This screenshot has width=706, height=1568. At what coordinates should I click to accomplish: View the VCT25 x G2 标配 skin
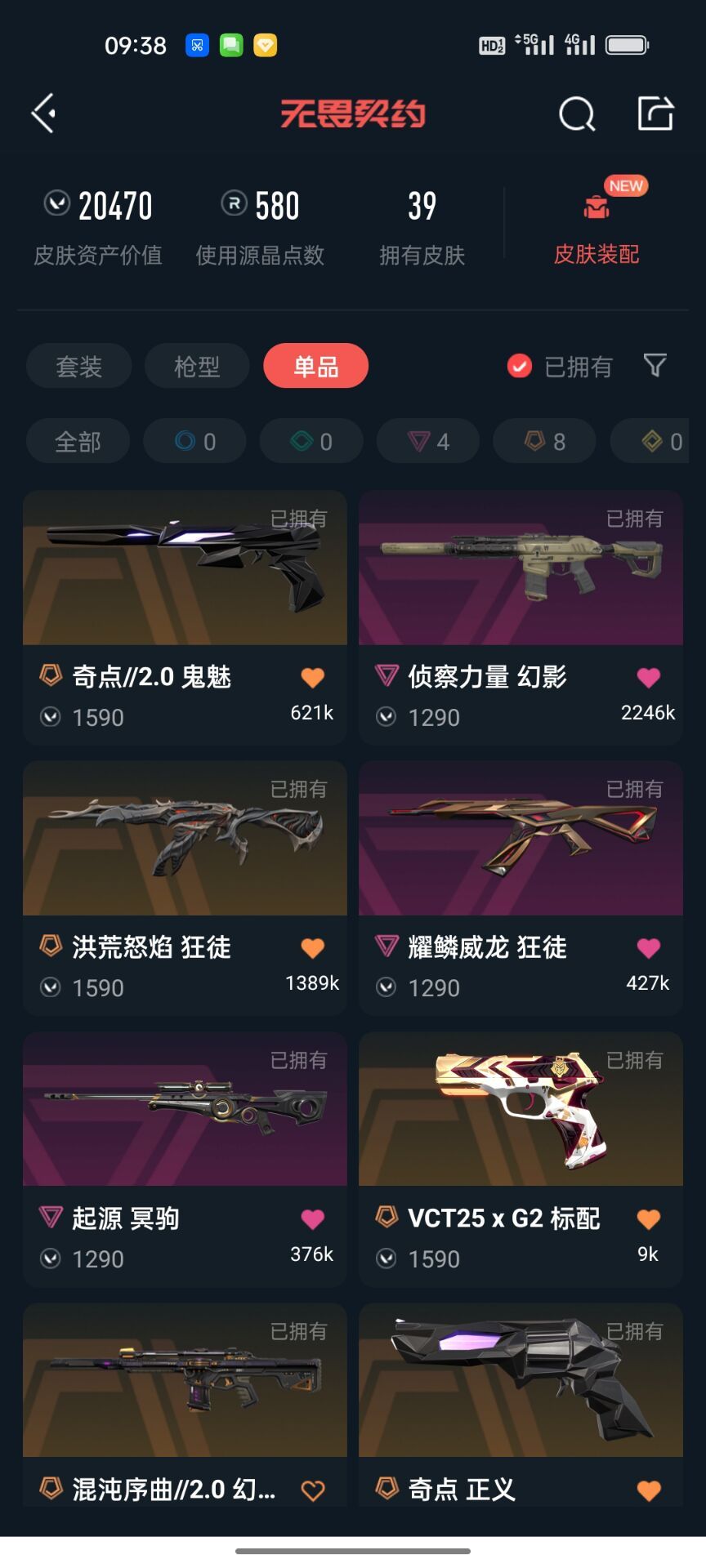pyautogui.click(x=521, y=1159)
